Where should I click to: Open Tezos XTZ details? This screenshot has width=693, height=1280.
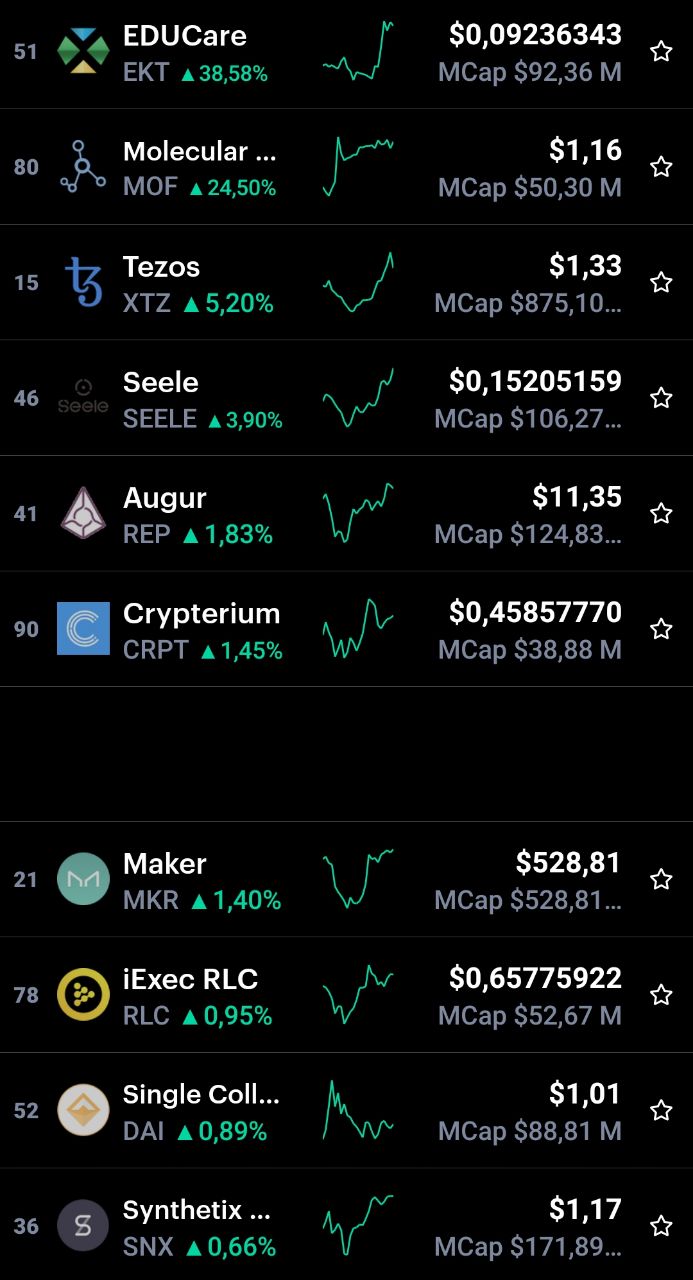(x=346, y=282)
